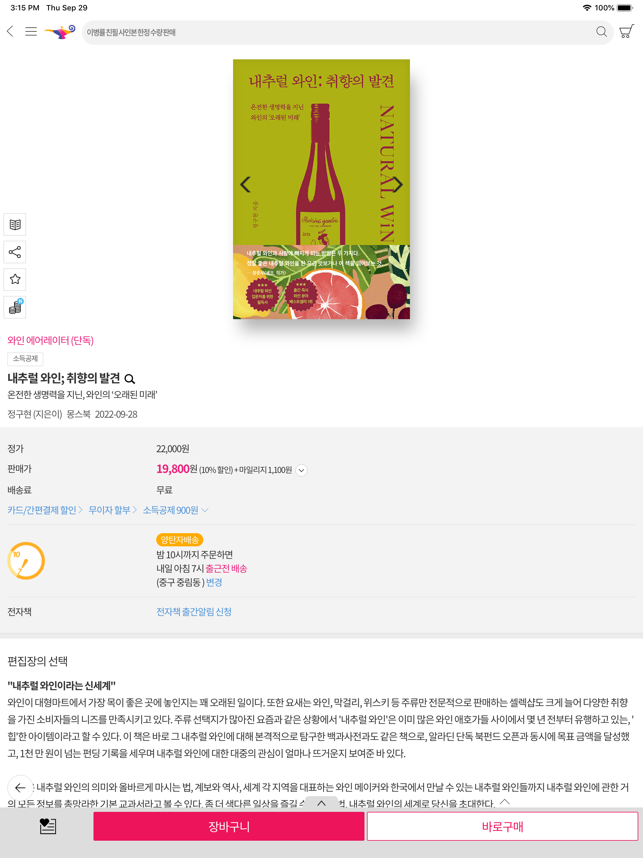Mark this book with the star icon
The width and height of the screenshot is (643, 858).
tap(15, 279)
